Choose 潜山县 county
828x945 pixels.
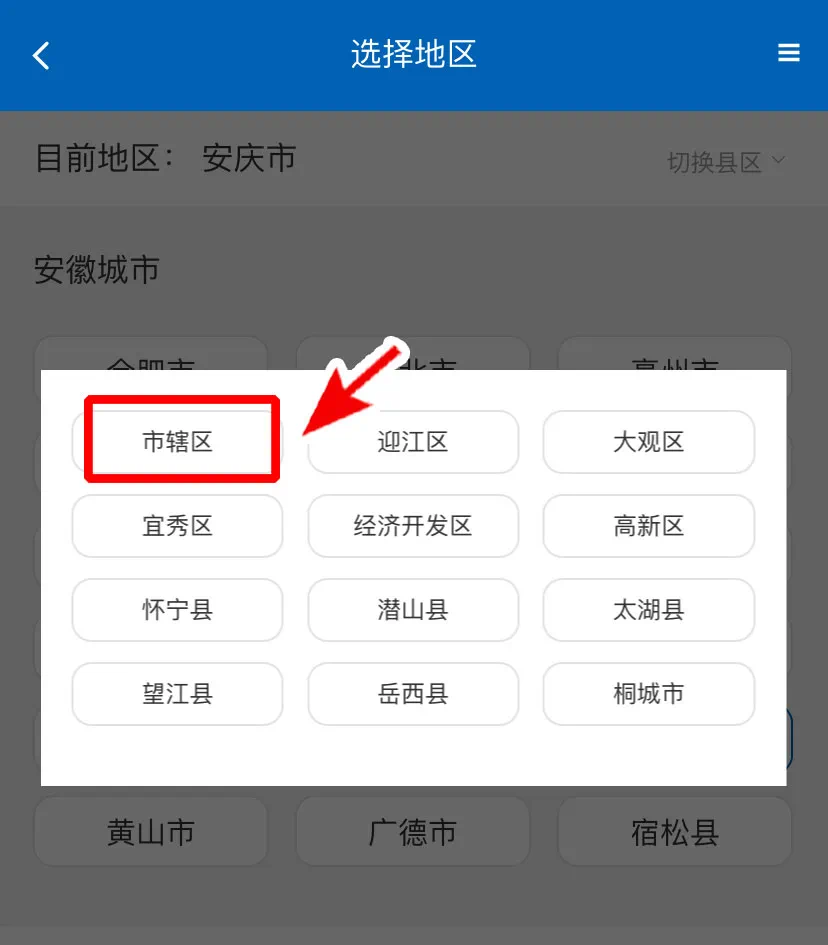pos(413,609)
